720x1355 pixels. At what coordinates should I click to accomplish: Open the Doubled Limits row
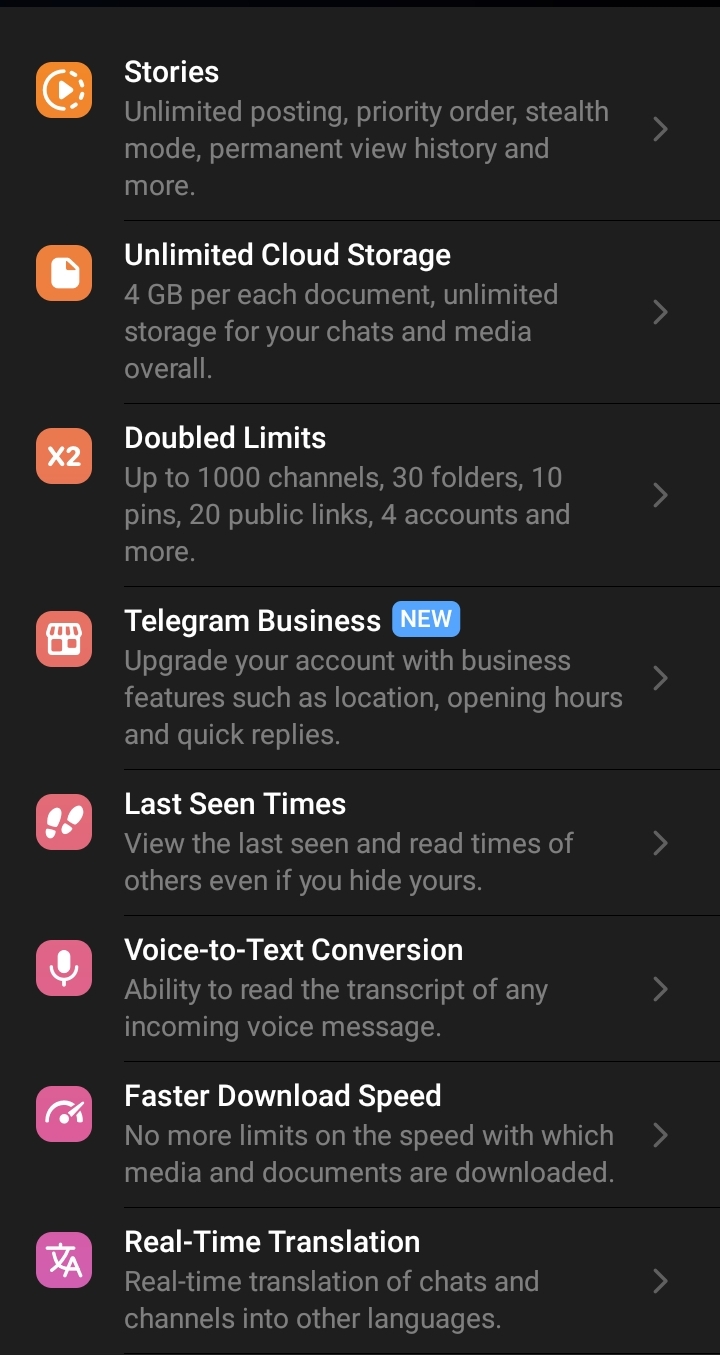[360, 495]
